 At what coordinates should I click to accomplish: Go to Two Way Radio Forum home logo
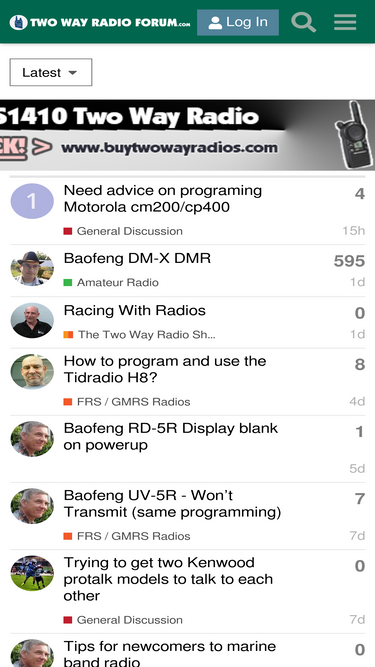(100, 23)
